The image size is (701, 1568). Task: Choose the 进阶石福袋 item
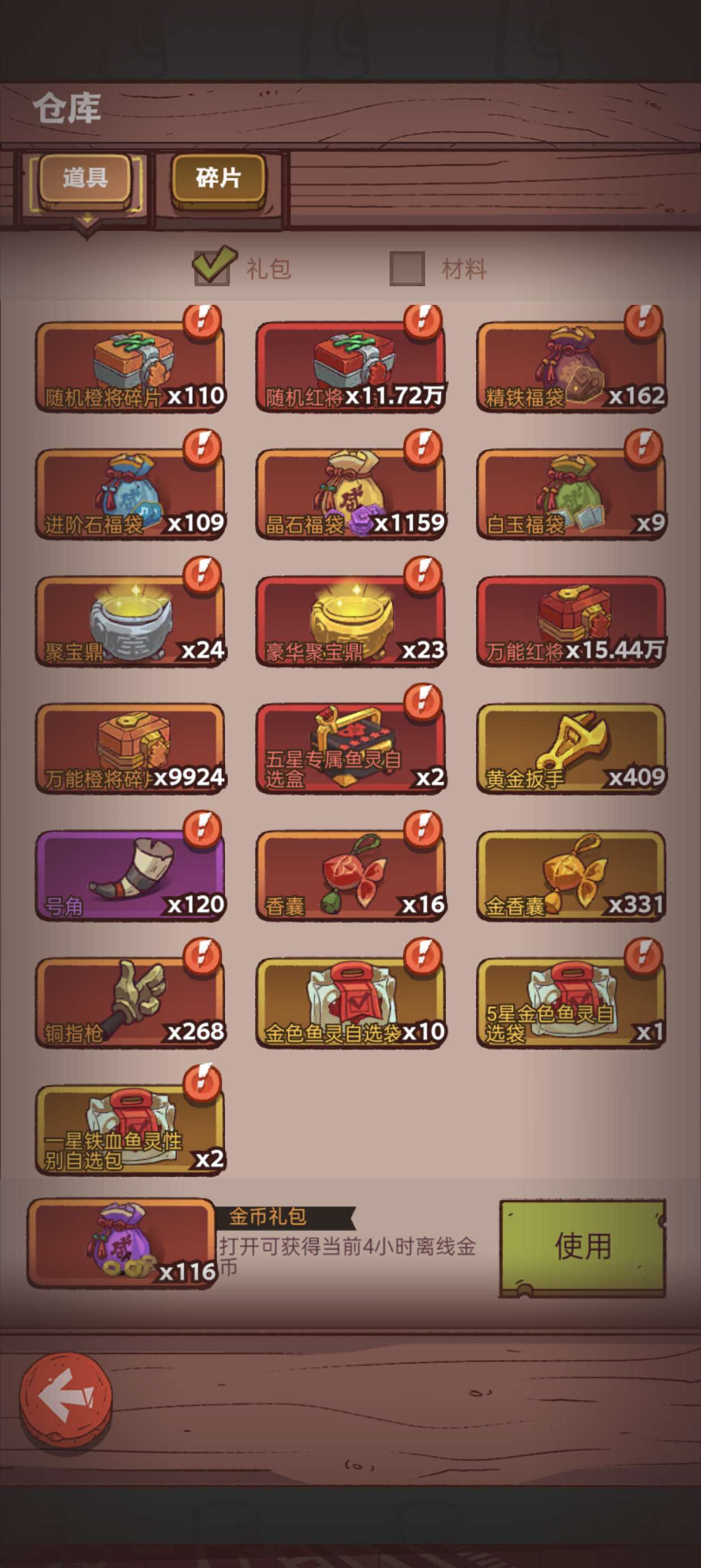tap(130, 494)
